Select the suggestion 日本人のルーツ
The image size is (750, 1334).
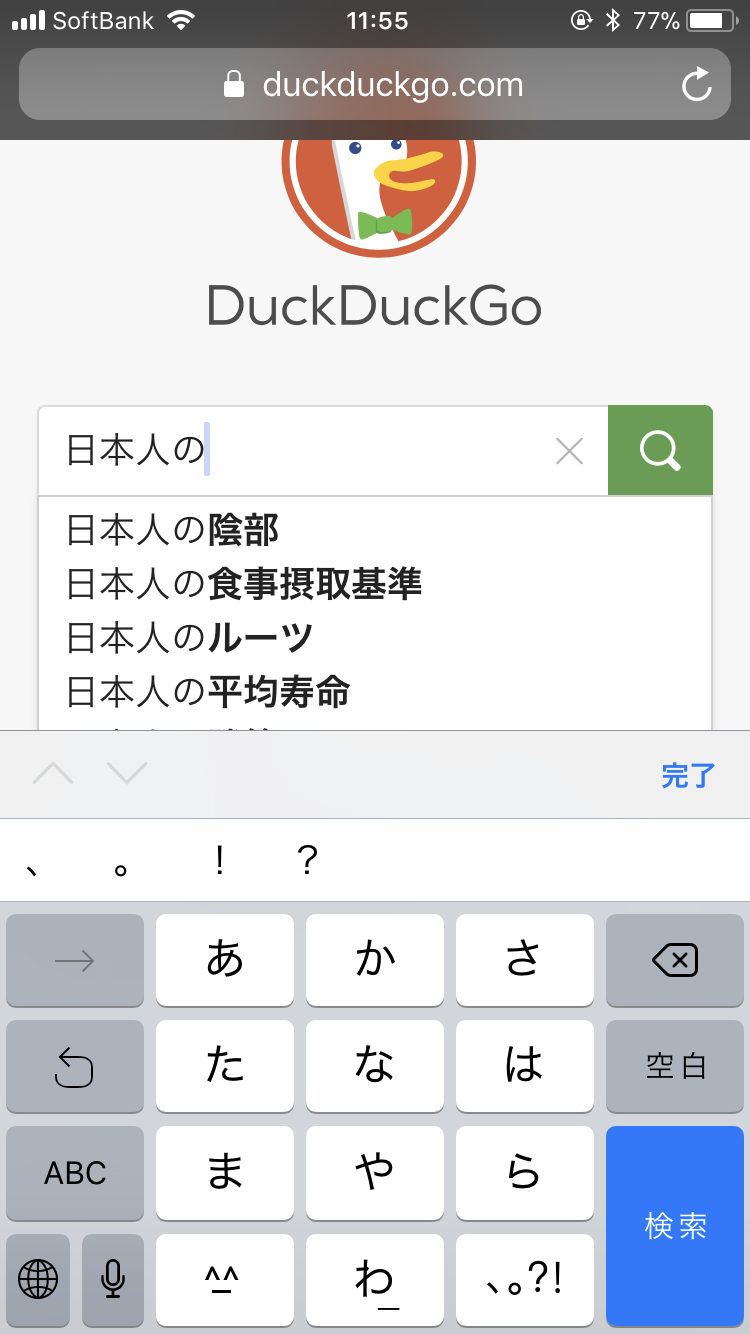190,637
